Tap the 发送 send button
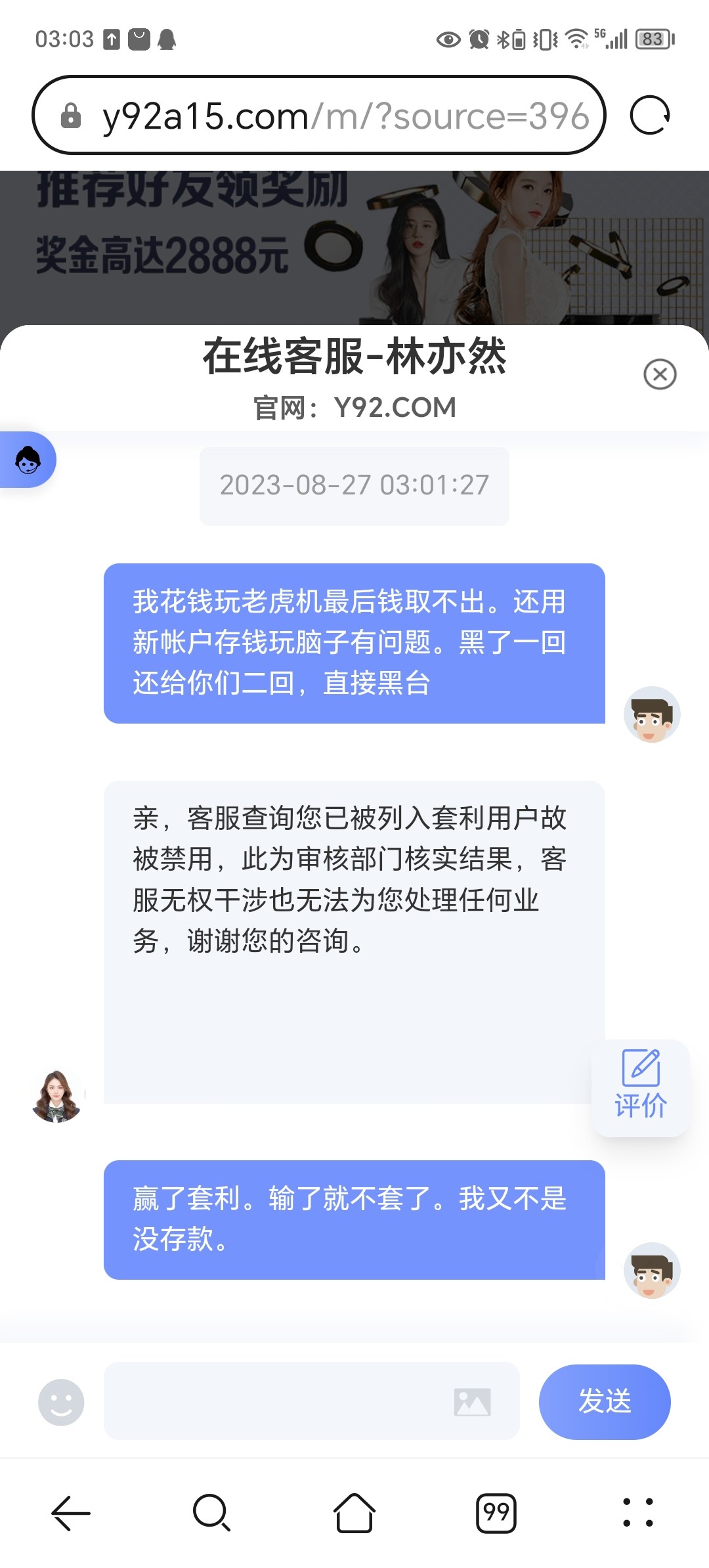709x1568 pixels. click(x=604, y=1402)
